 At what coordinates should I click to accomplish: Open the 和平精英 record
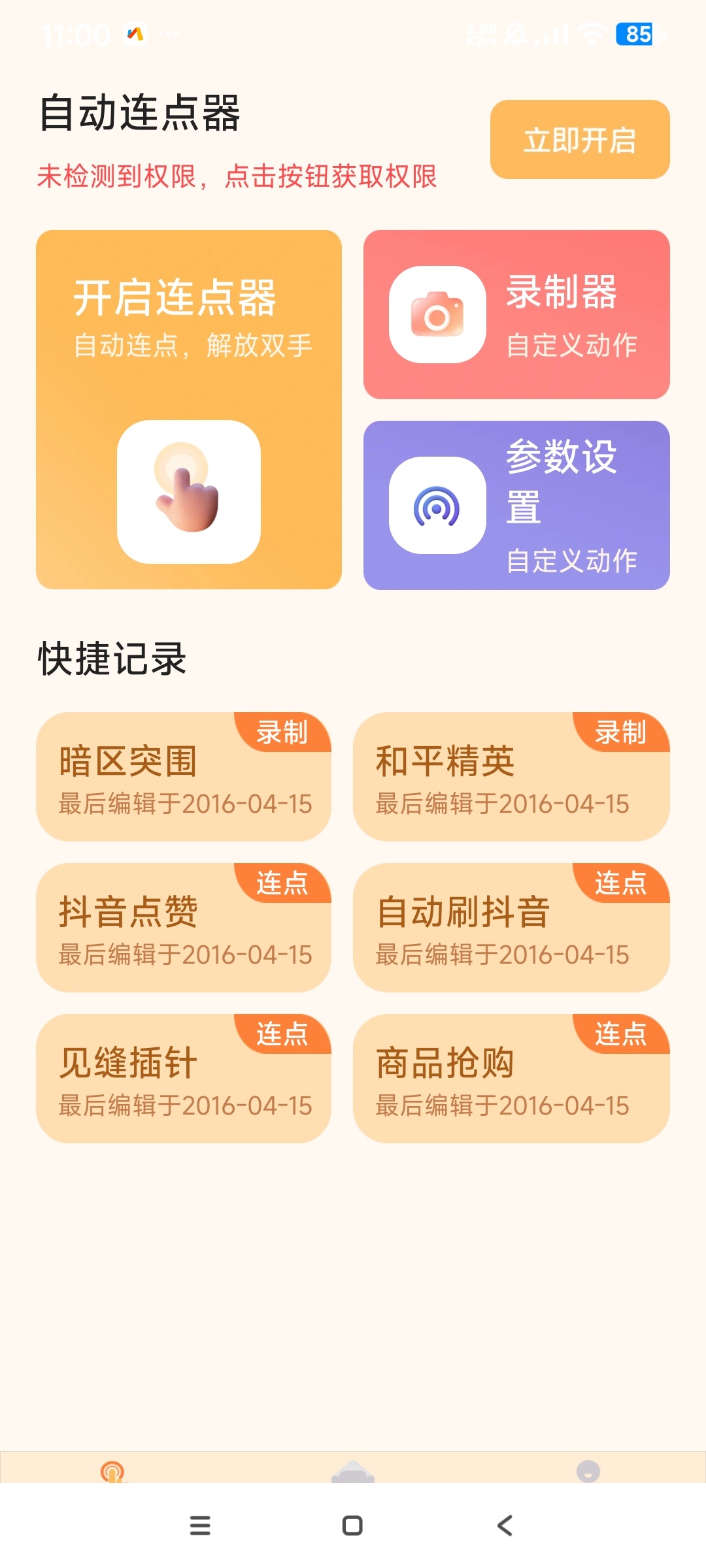click(511, 777)
